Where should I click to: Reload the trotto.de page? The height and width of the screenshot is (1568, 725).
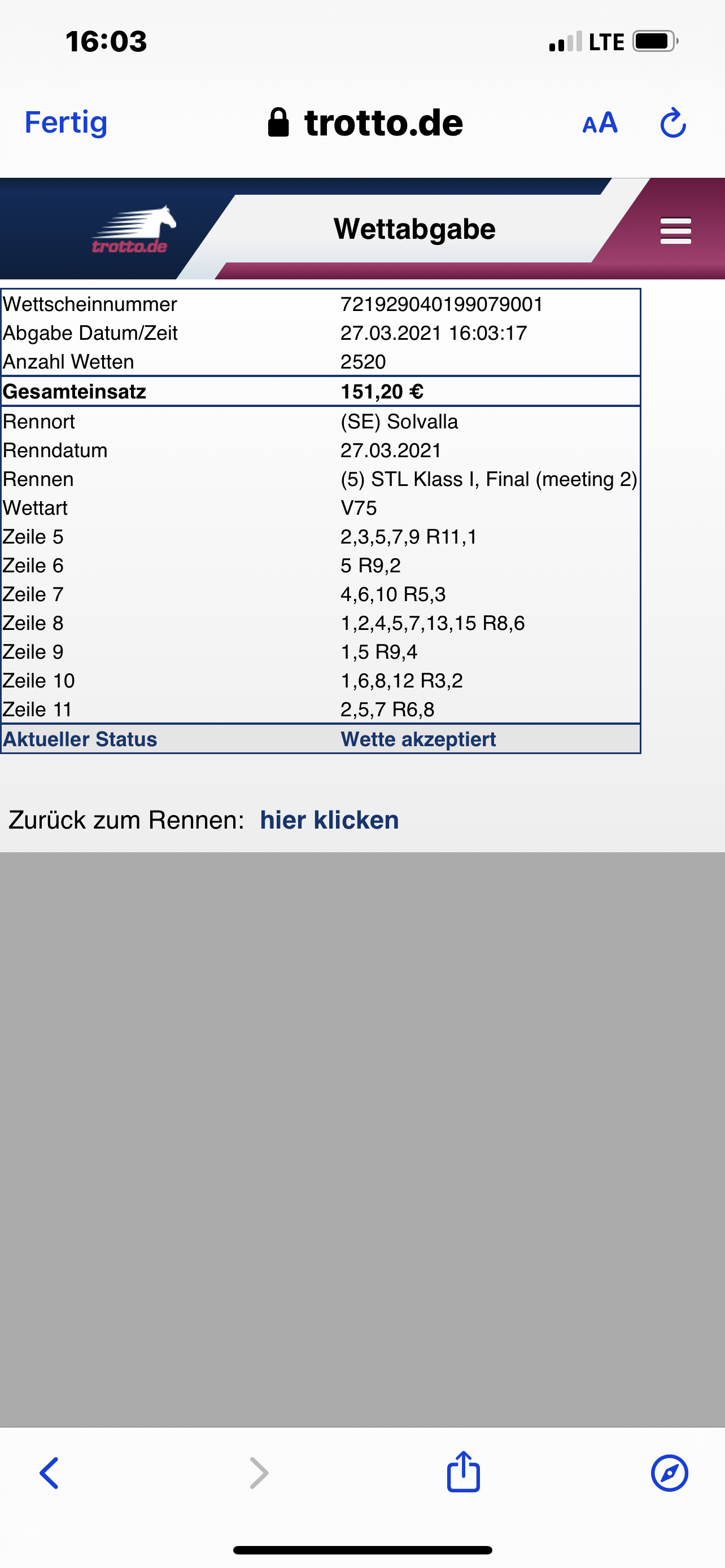[x=673, y=124]
